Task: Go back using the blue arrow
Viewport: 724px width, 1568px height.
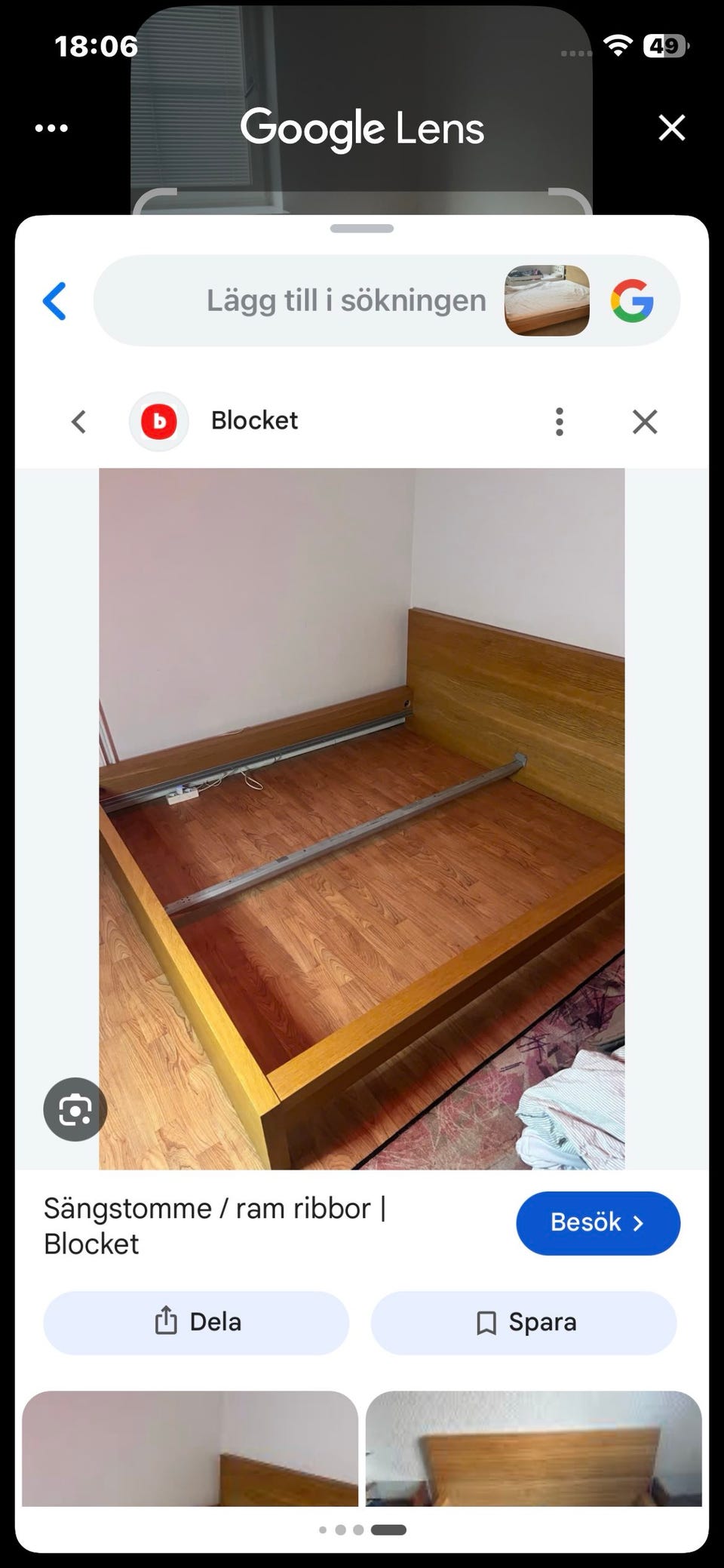Action: click(54, 301)
